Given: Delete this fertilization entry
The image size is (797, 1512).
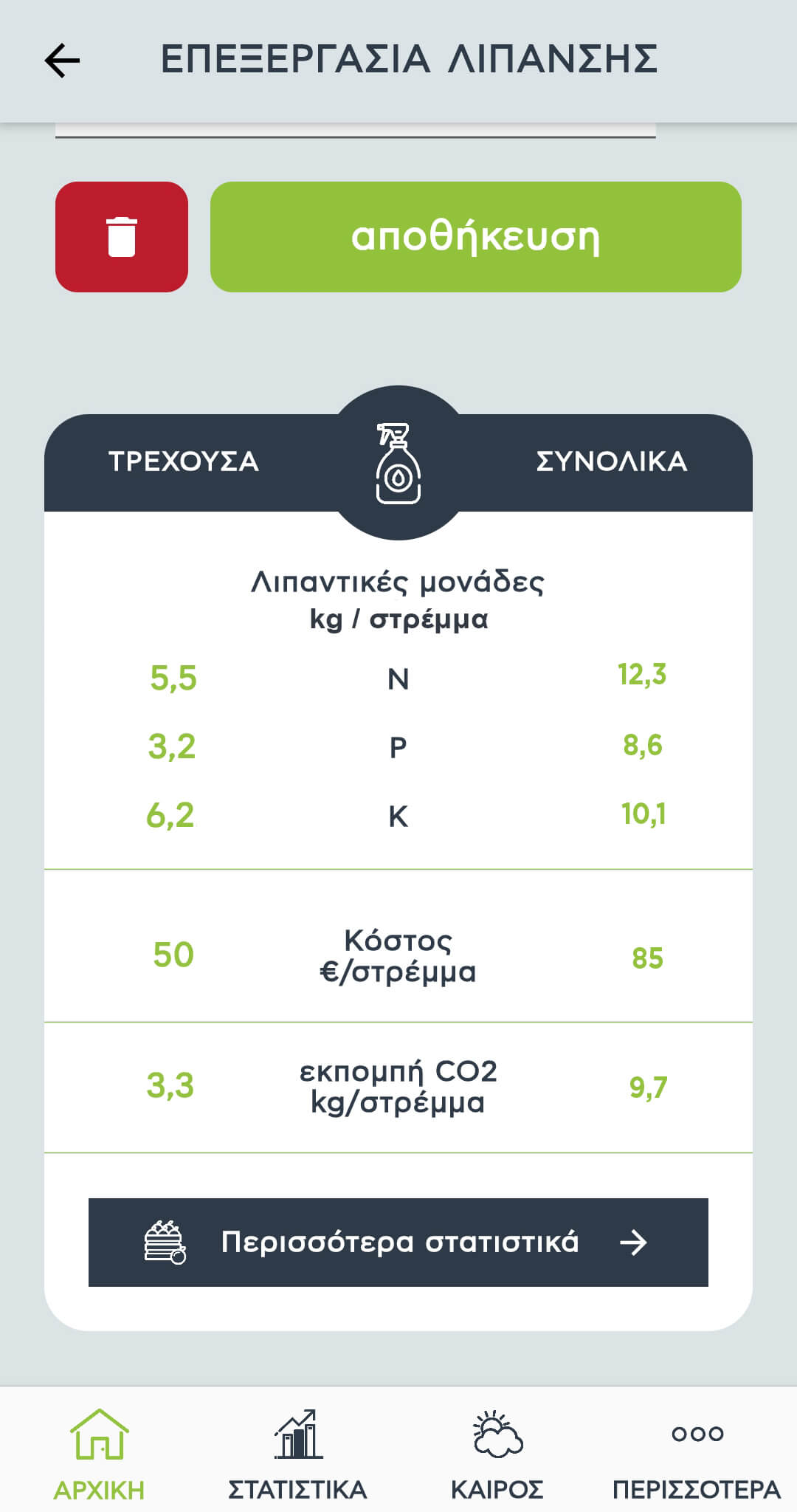Looking at the screenshot, I should pos(122,237).
